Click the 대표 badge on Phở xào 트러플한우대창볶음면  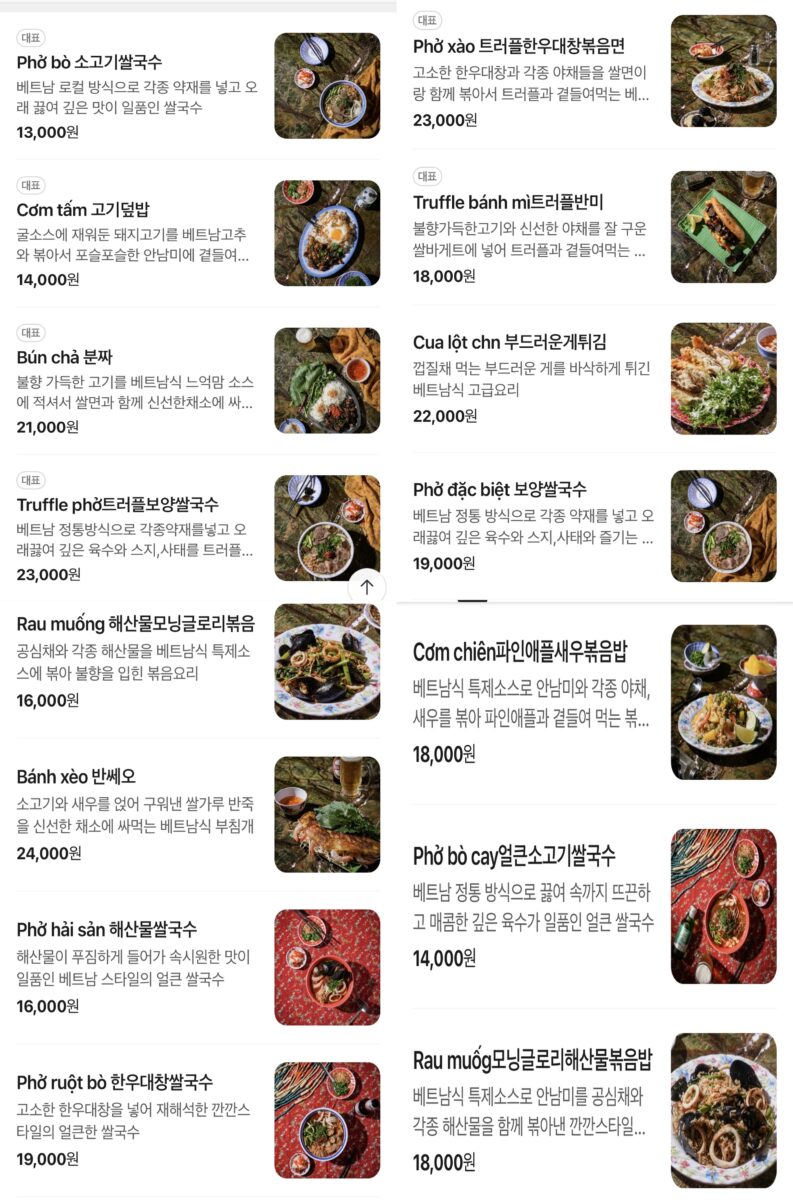[428, 18]
